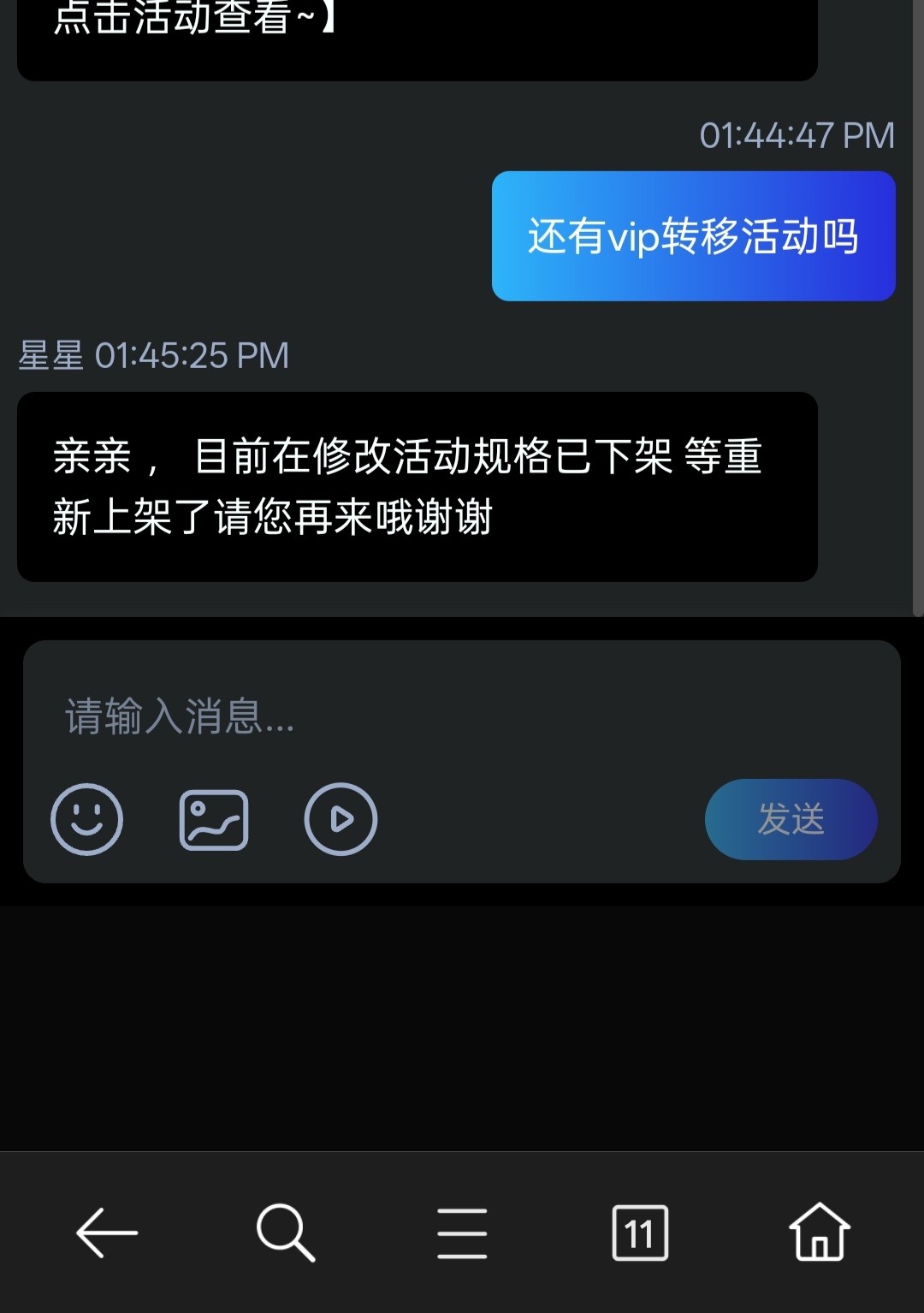Open the emoji picker
This screenshot has height=1313, width=924.
86,819
